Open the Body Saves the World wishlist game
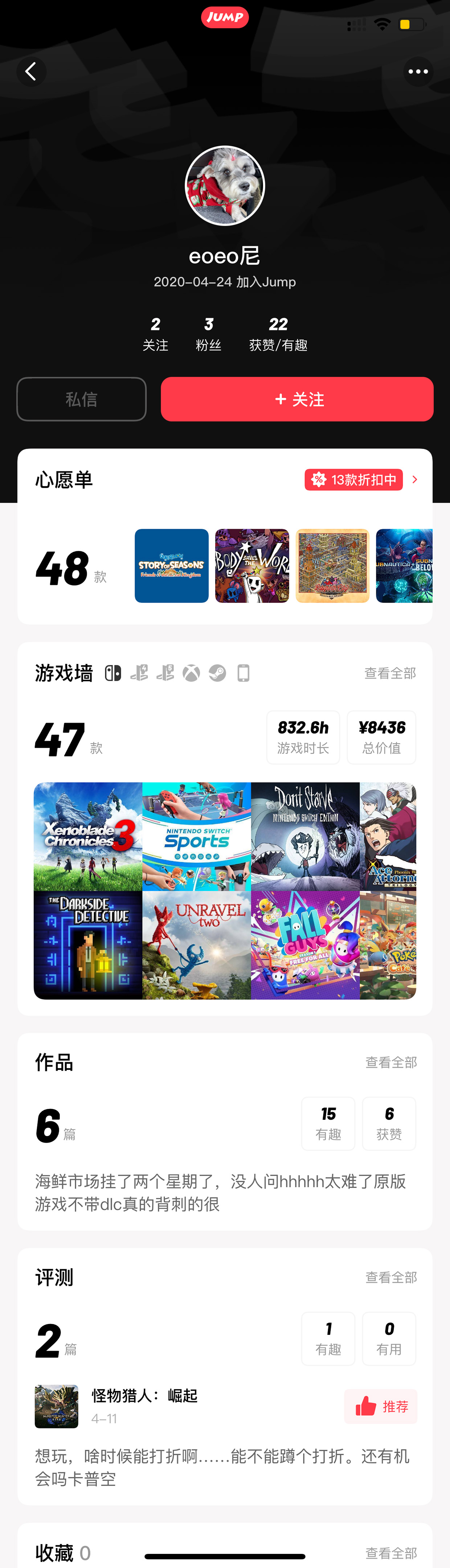This screenshot has width=450, height=1568. tap(252, 566)
